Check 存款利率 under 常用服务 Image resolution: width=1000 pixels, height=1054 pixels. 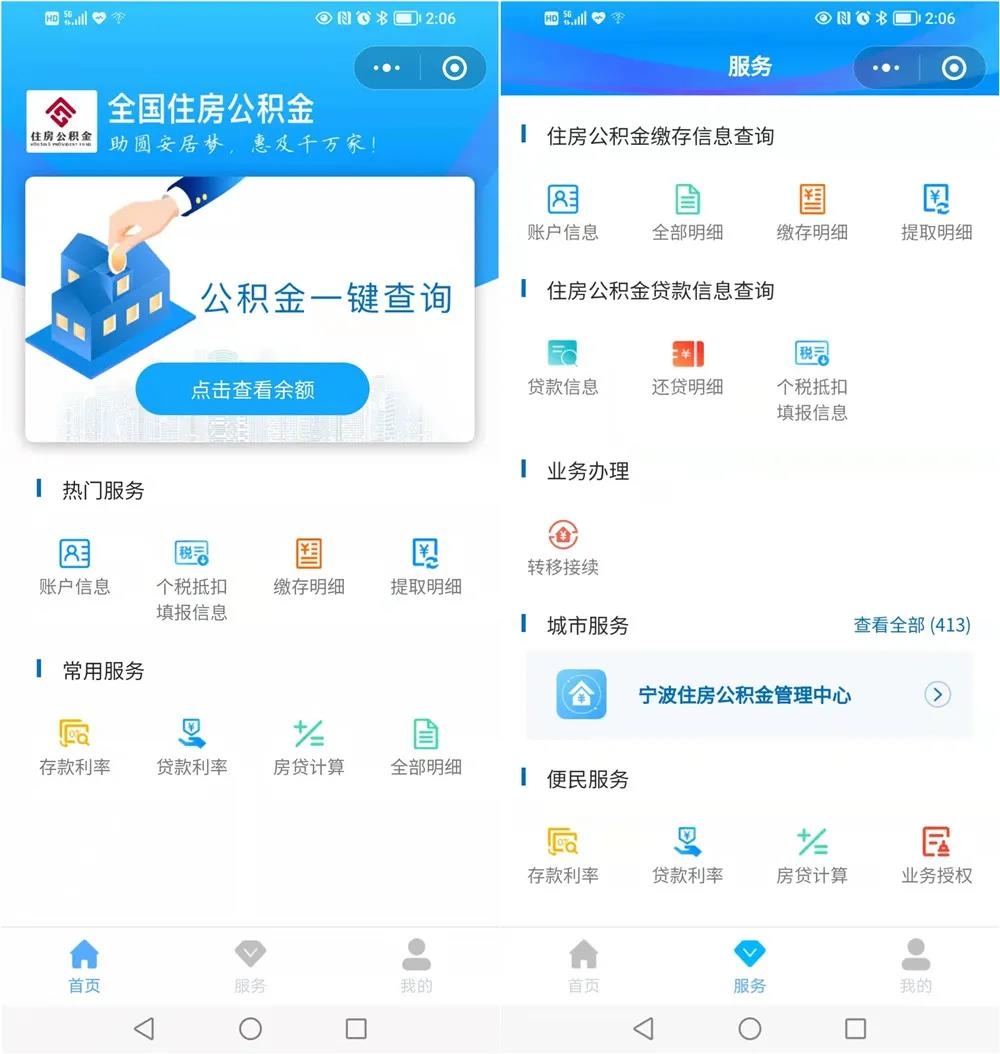tap(74, 747)
